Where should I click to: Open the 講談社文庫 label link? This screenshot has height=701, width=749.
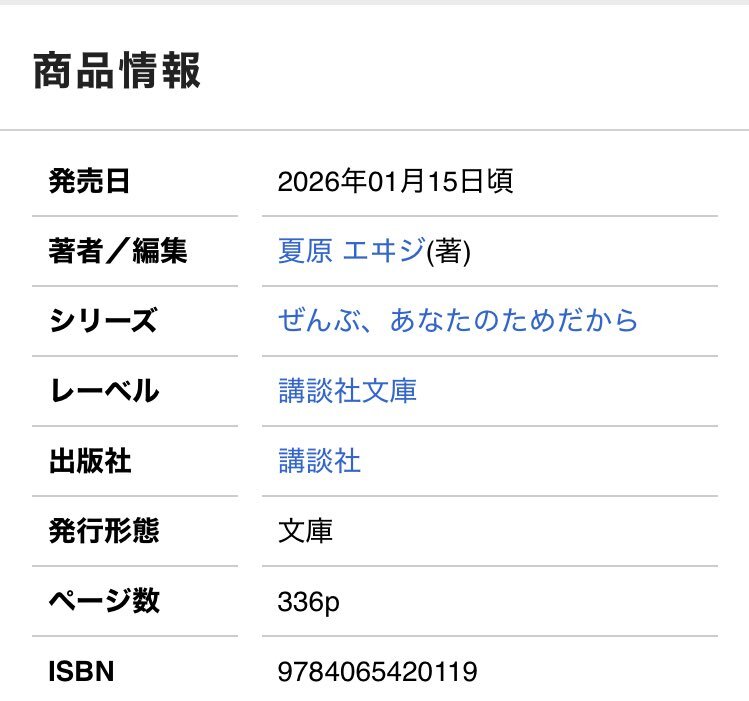[347, 391]
